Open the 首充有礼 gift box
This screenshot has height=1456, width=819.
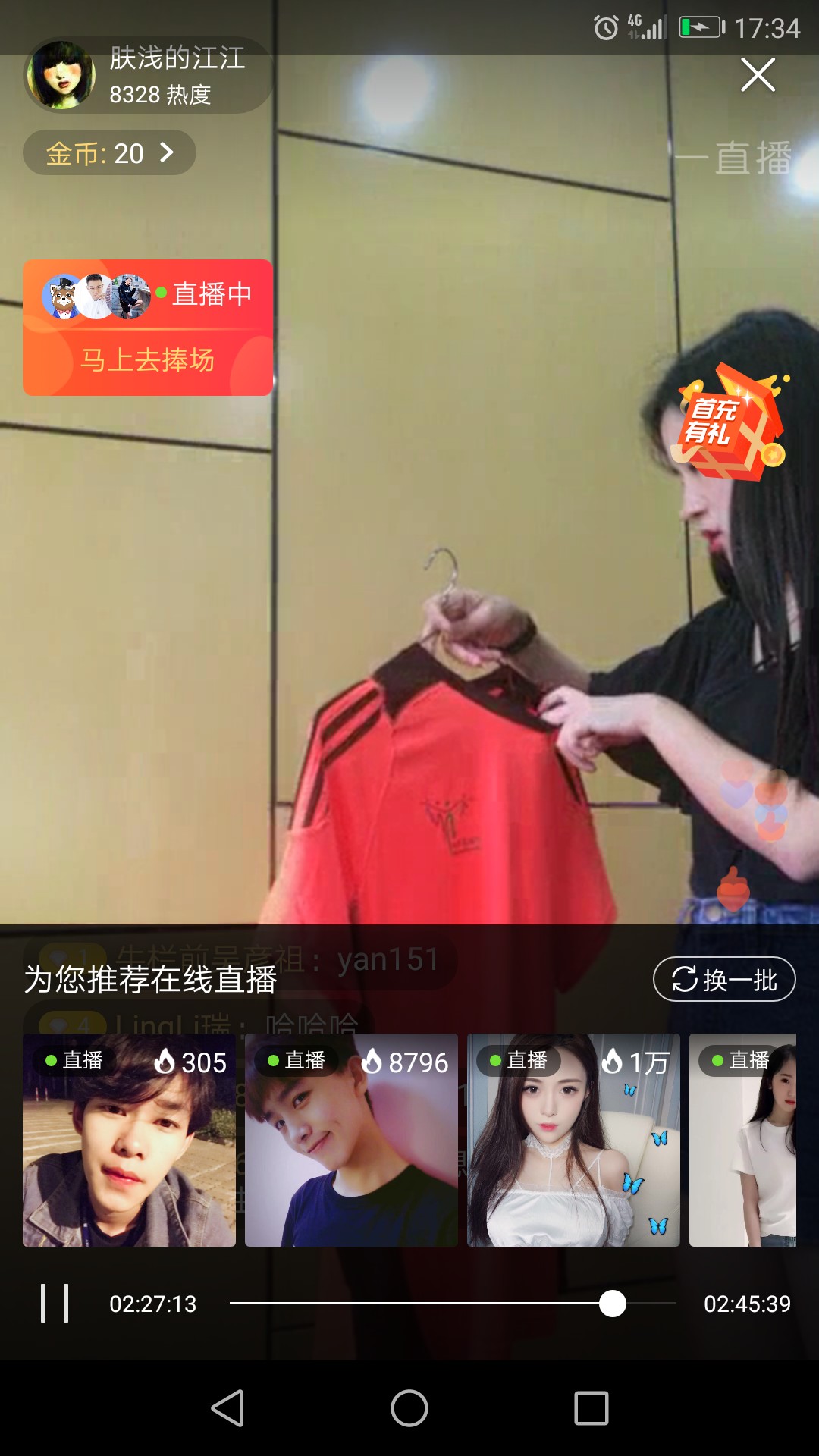pos(730,422)
